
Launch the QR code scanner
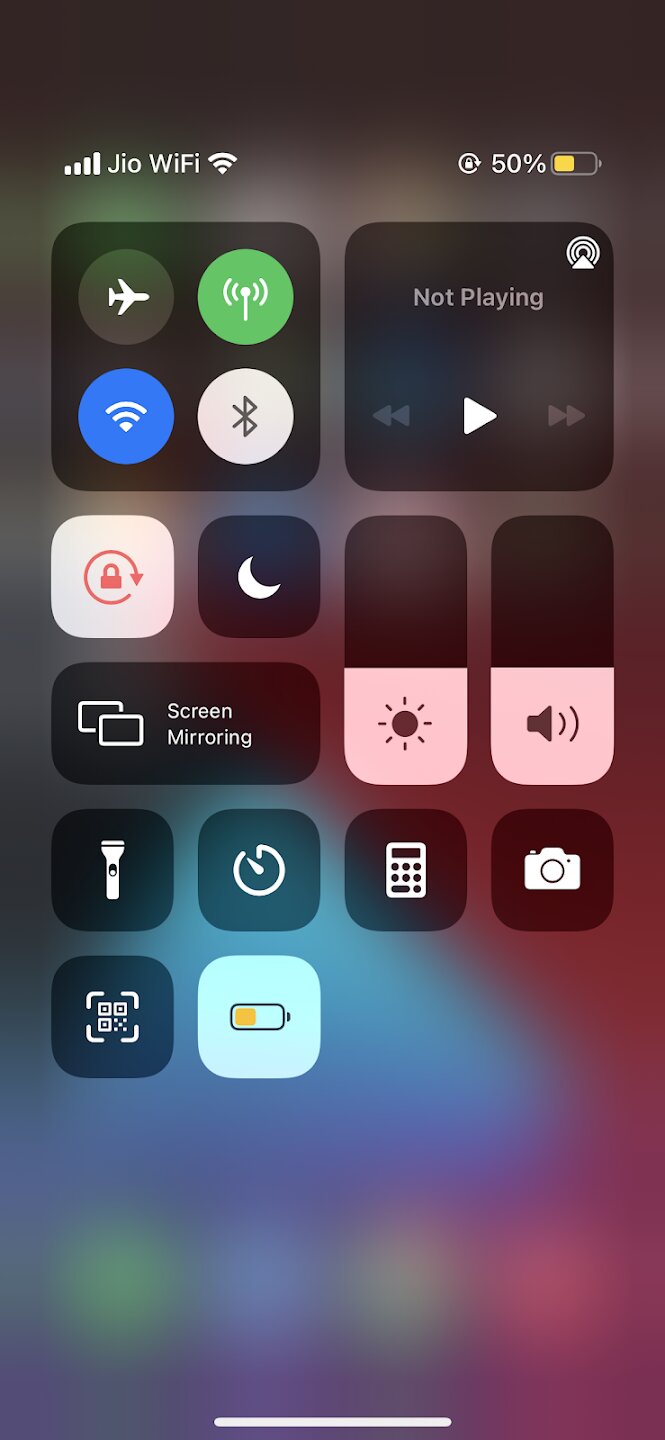tap(112, 1017)
